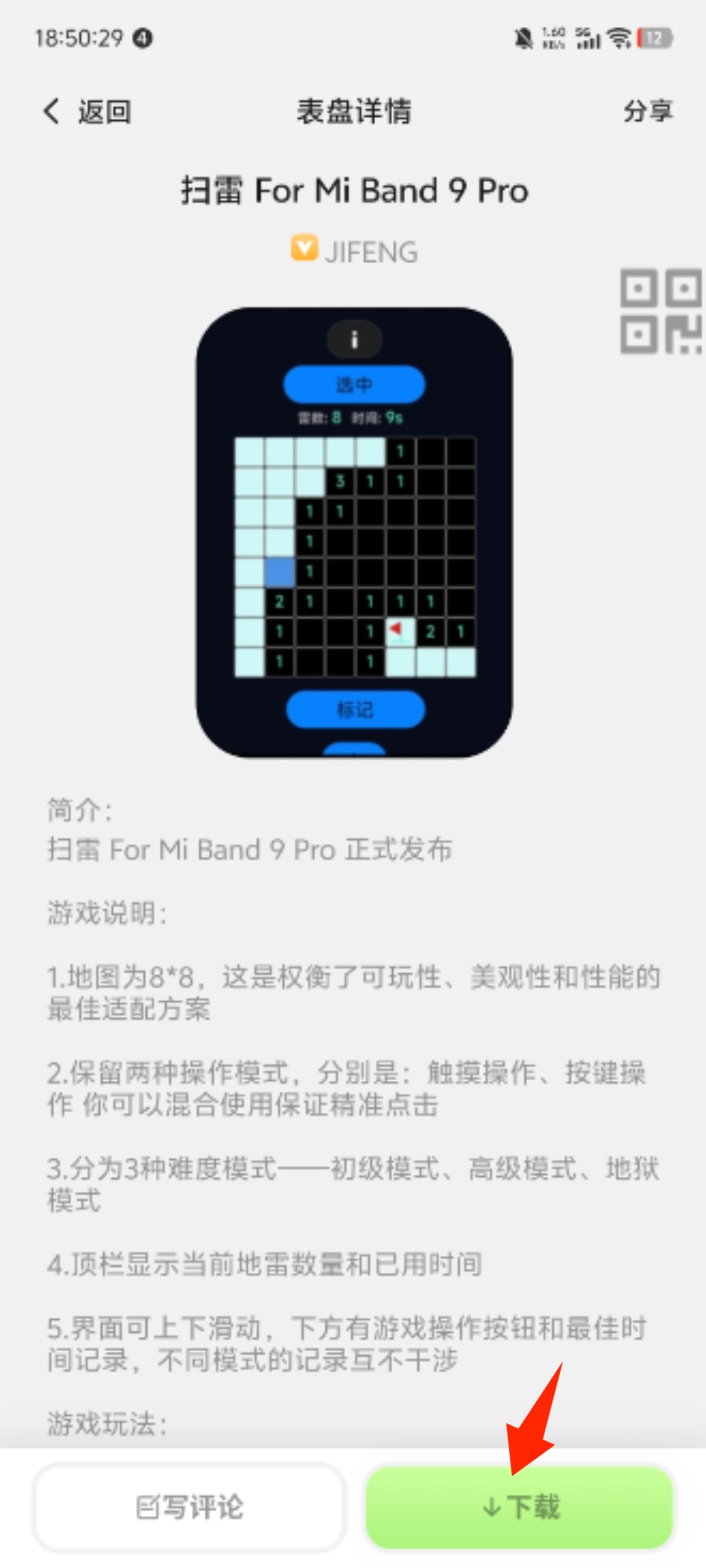Image resolution: width=706 pixels, height=1568 pixels.
Task: Share this watch face via 分享
Action: pyautogui.click(x=648, y=111)
